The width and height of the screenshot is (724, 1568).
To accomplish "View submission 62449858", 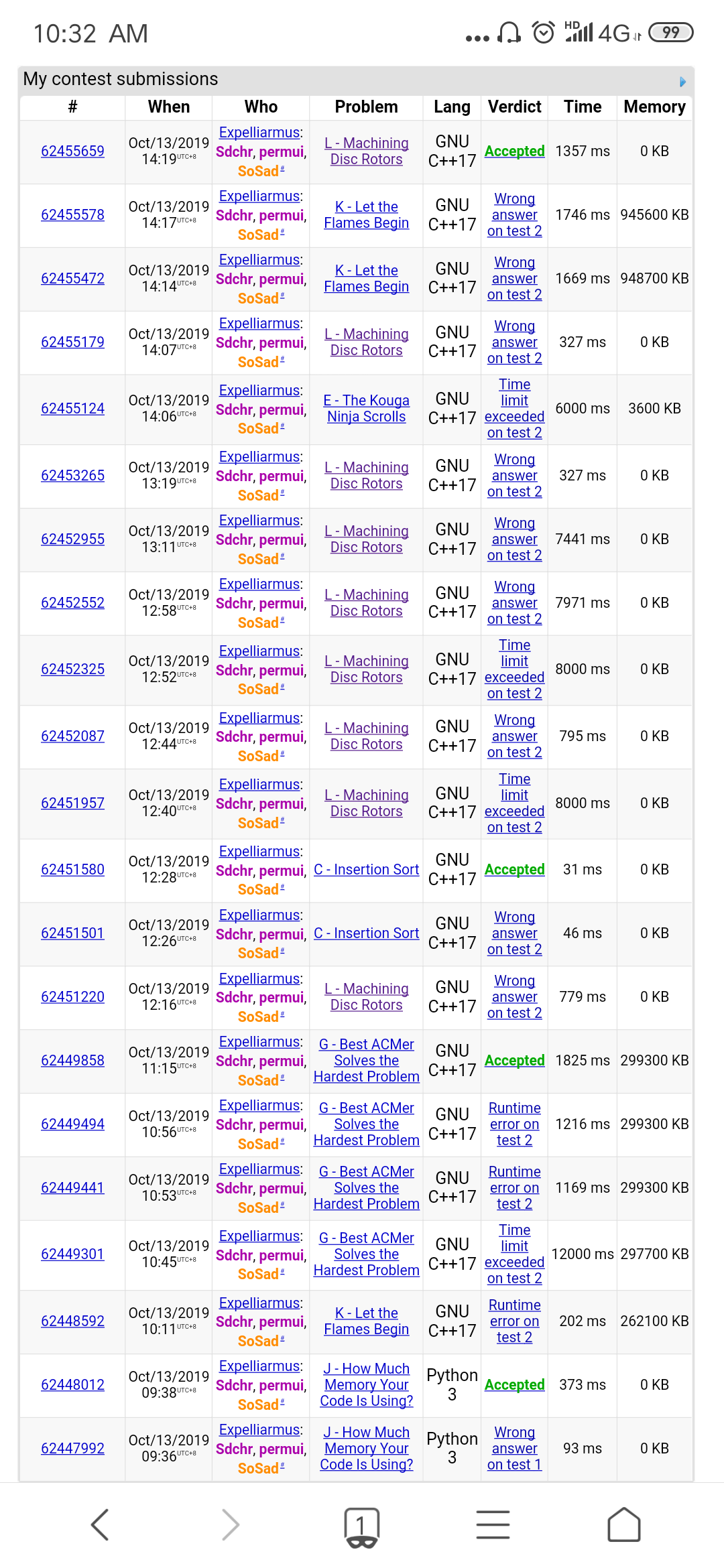I will (x=72, y=1061).
